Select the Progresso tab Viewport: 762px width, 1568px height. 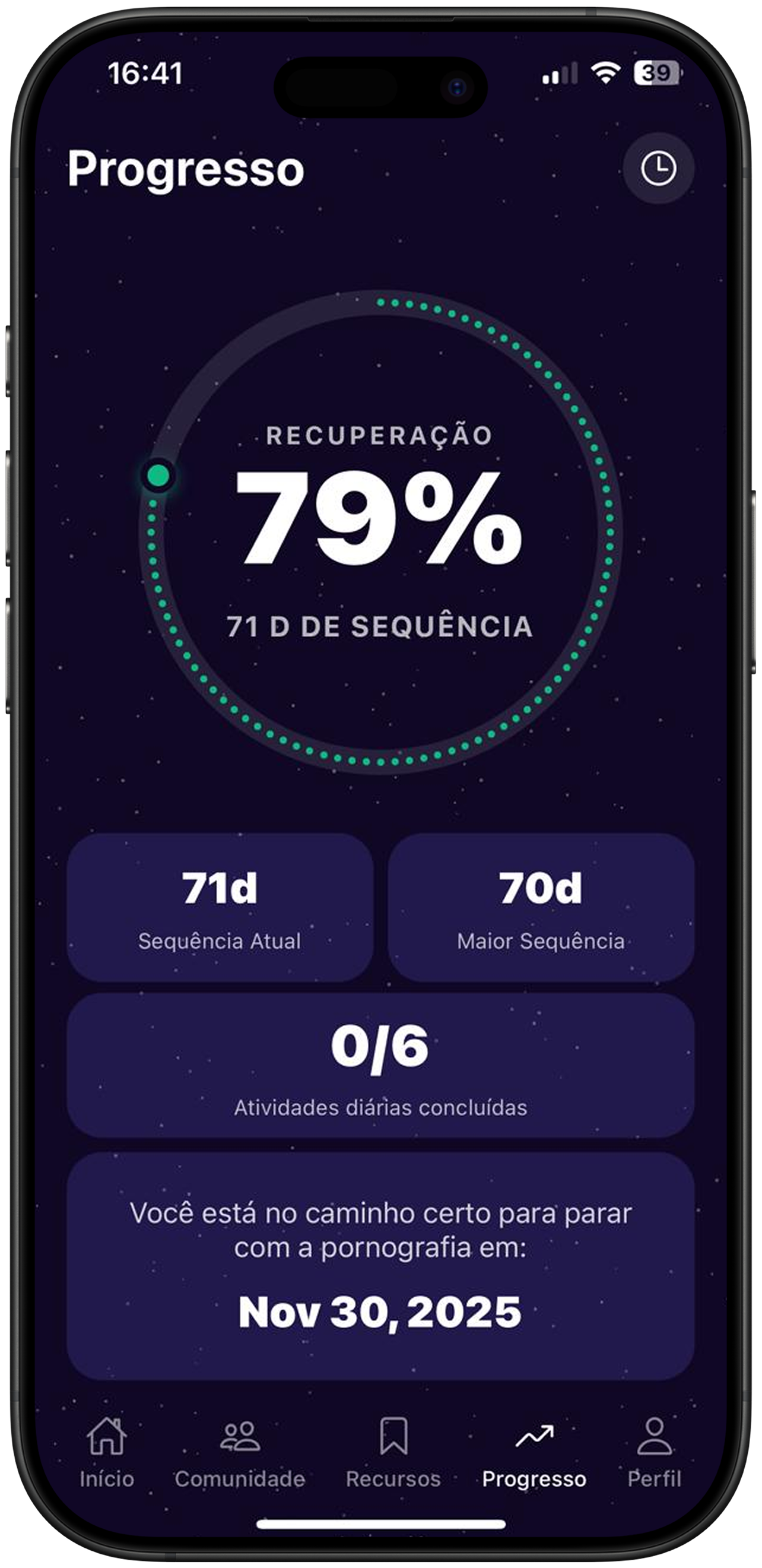534,1453
